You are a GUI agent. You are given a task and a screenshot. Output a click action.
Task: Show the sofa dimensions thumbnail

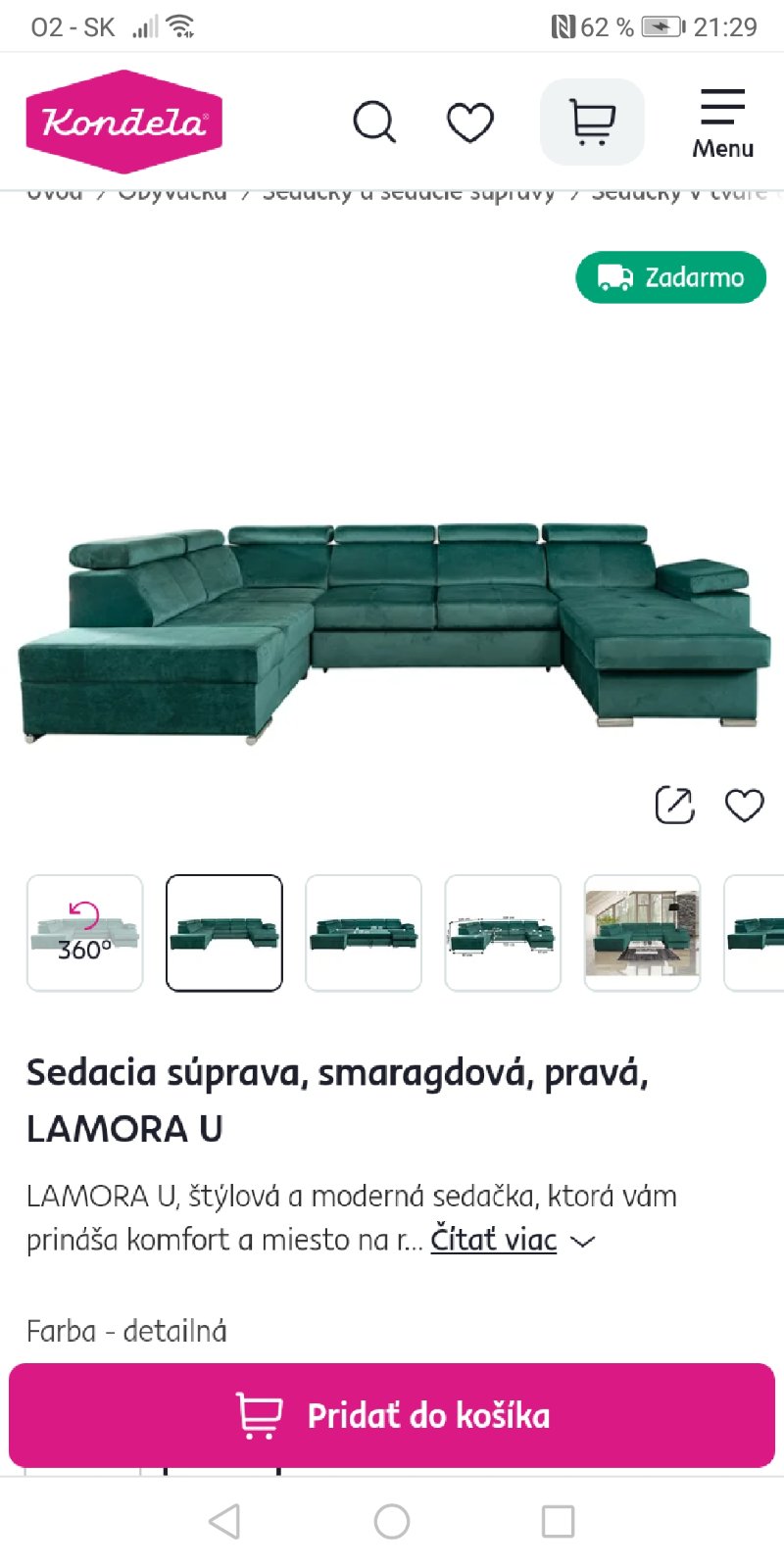click(x=503, y=933)
